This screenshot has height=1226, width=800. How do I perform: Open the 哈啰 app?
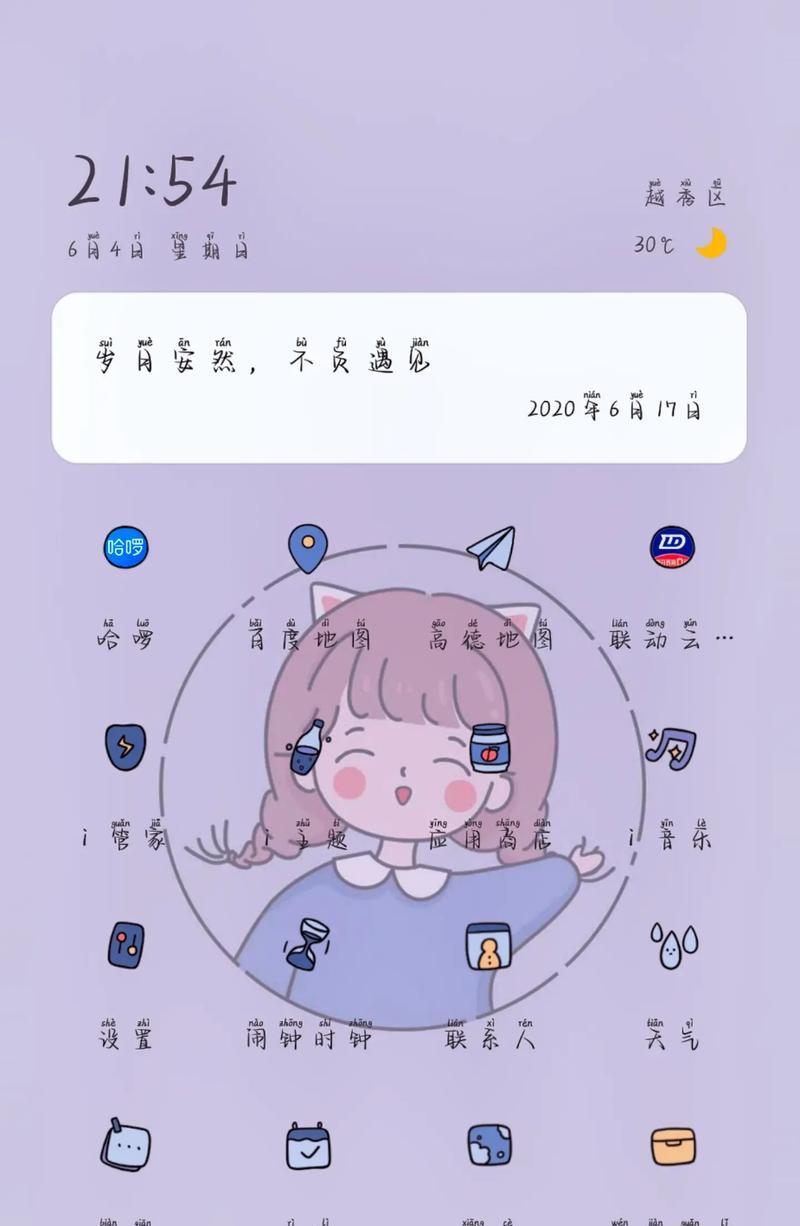point(126,547)
